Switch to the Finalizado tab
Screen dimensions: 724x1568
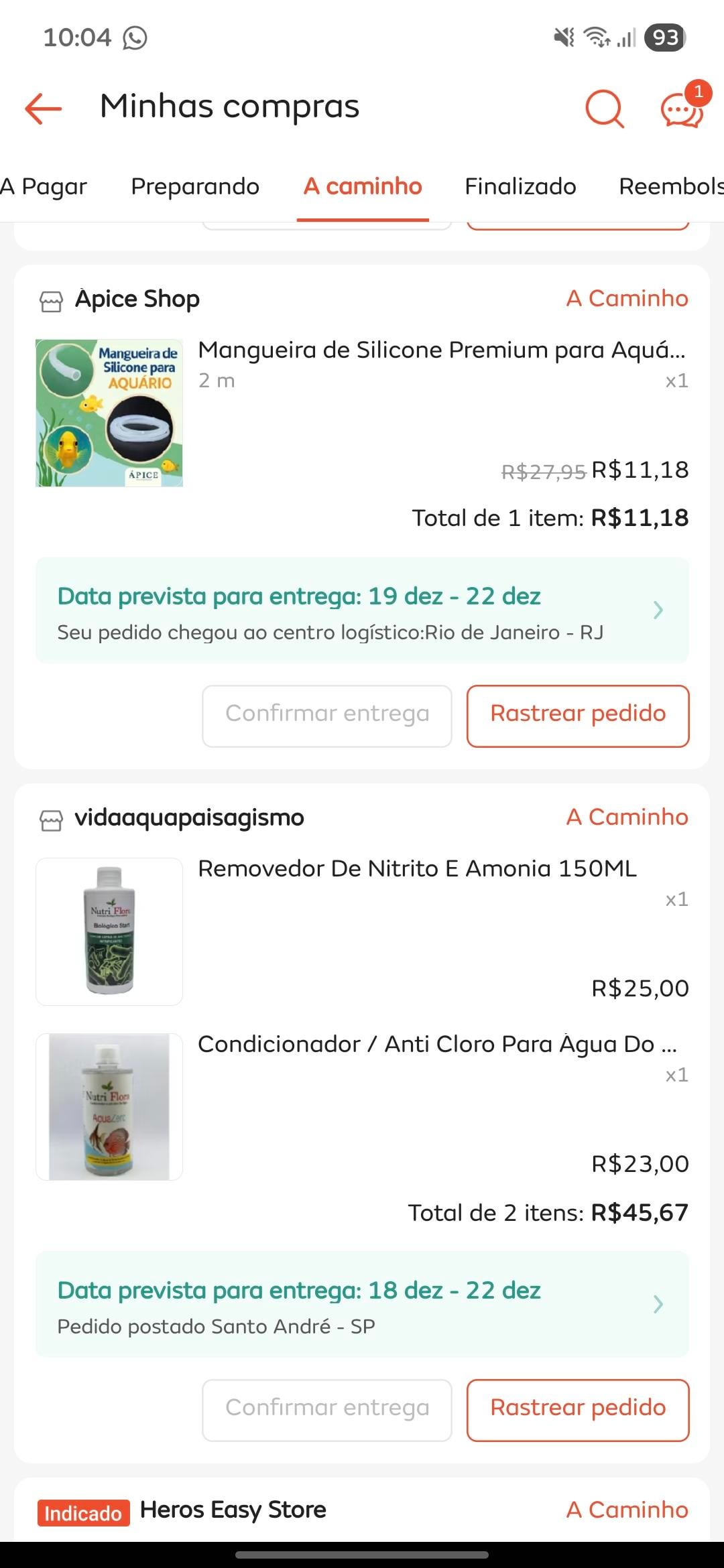pyautogui.click(x=520, y=186)
